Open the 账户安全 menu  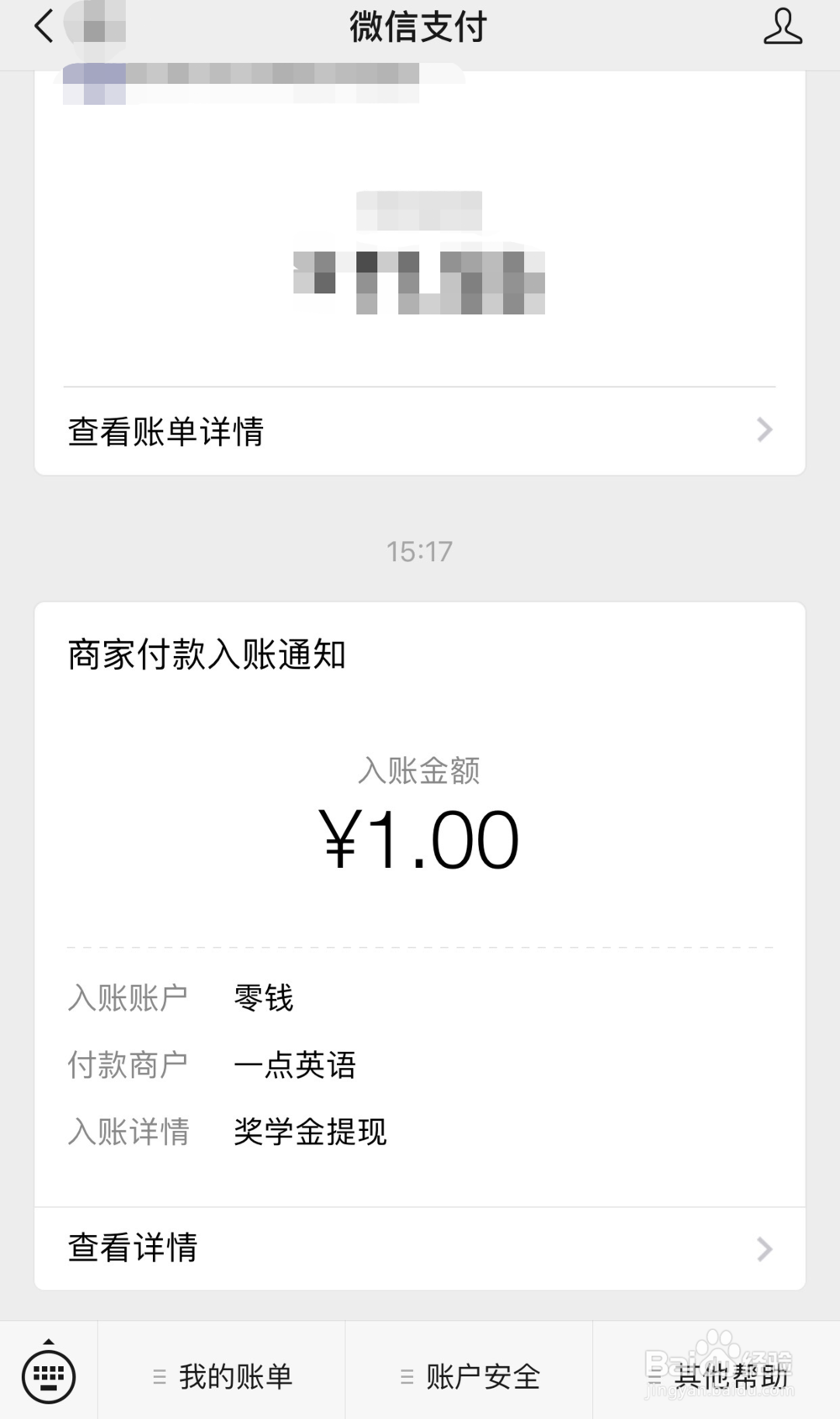tap(470, 1376)
